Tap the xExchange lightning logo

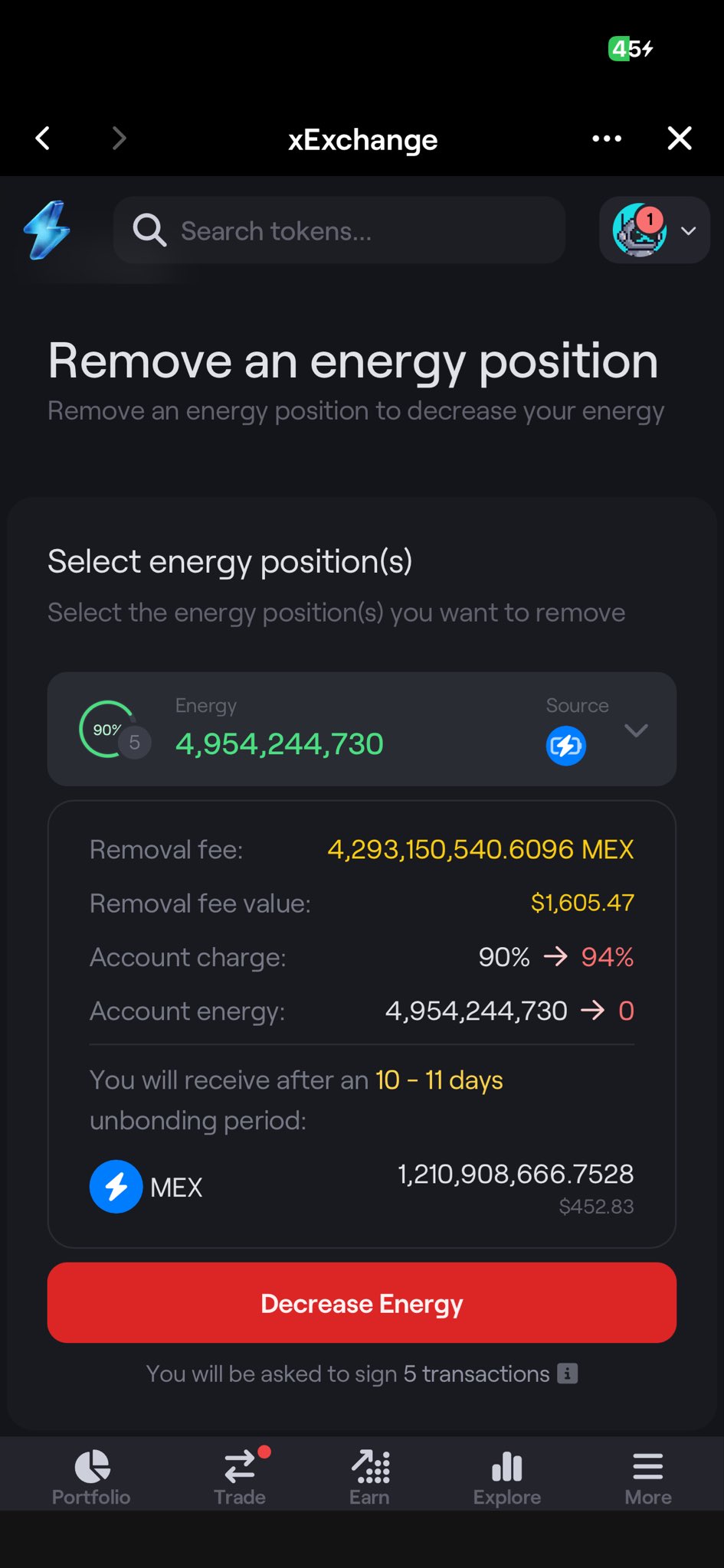point(48,230)
